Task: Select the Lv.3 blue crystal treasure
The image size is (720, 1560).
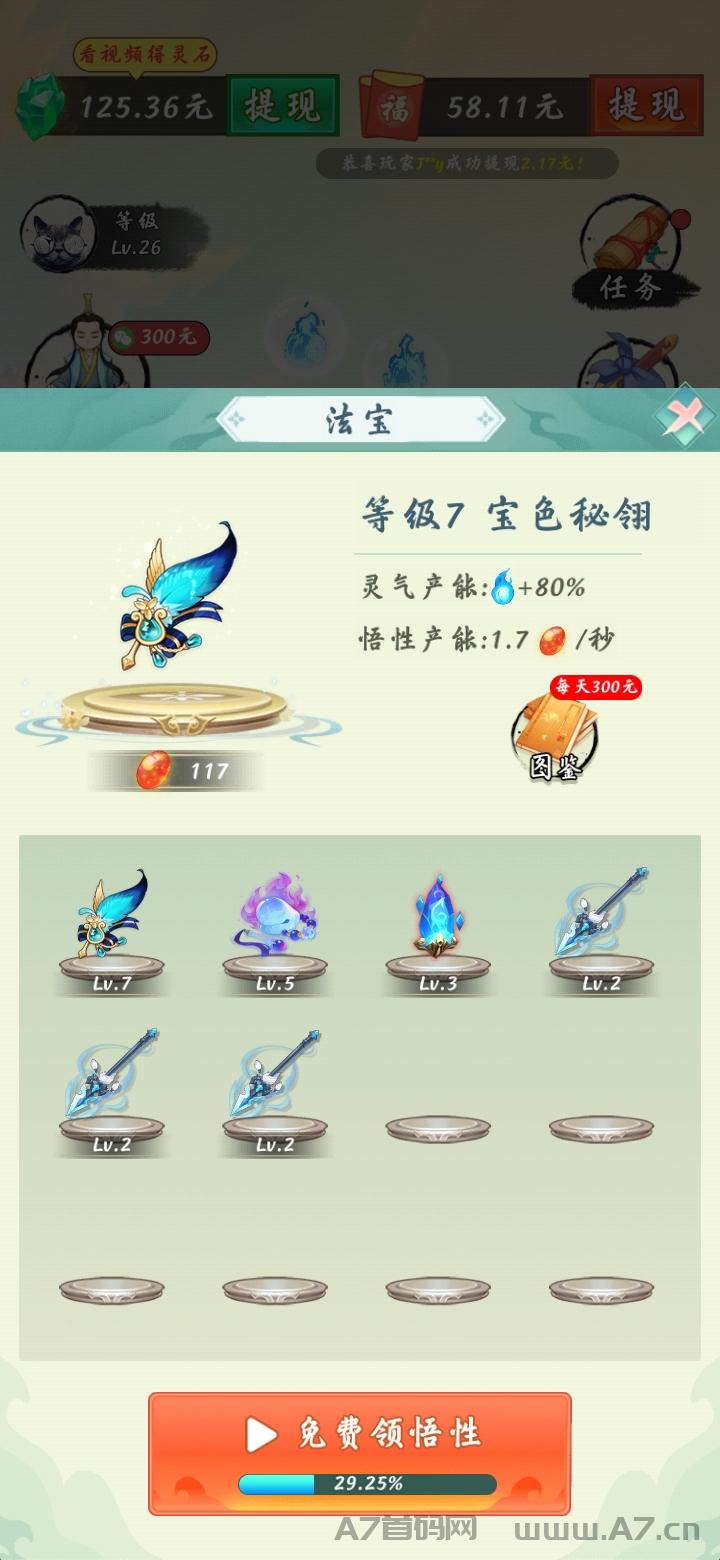Action: (x=438, y=932)
